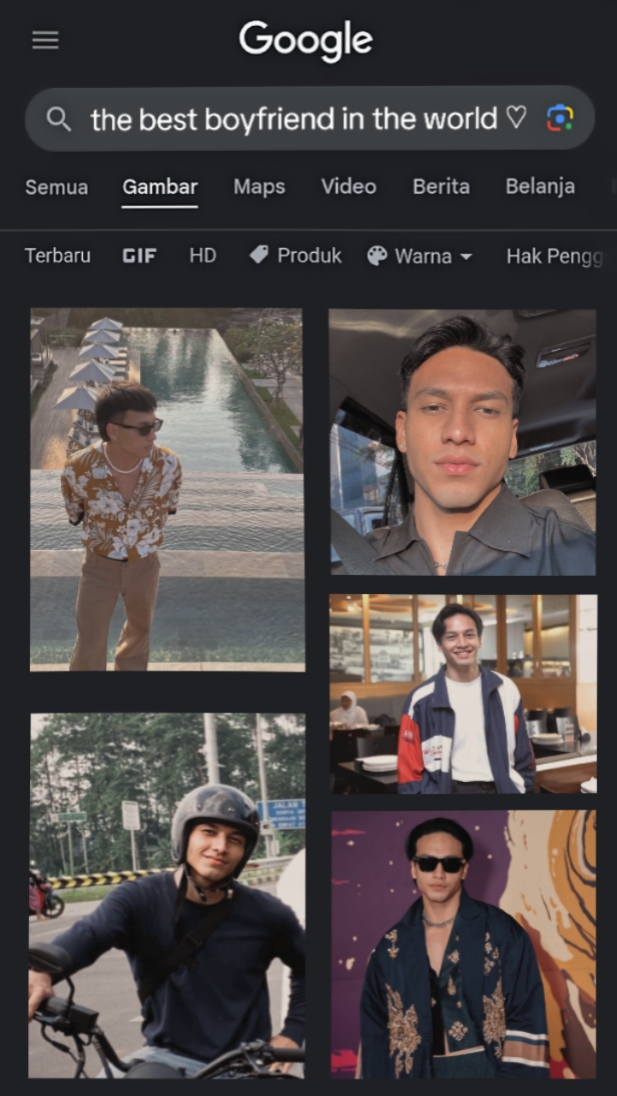This screenshot has width=617, height=1096.
Task: Open the sunglasses batik outfit image
Action: coord(463,944)
